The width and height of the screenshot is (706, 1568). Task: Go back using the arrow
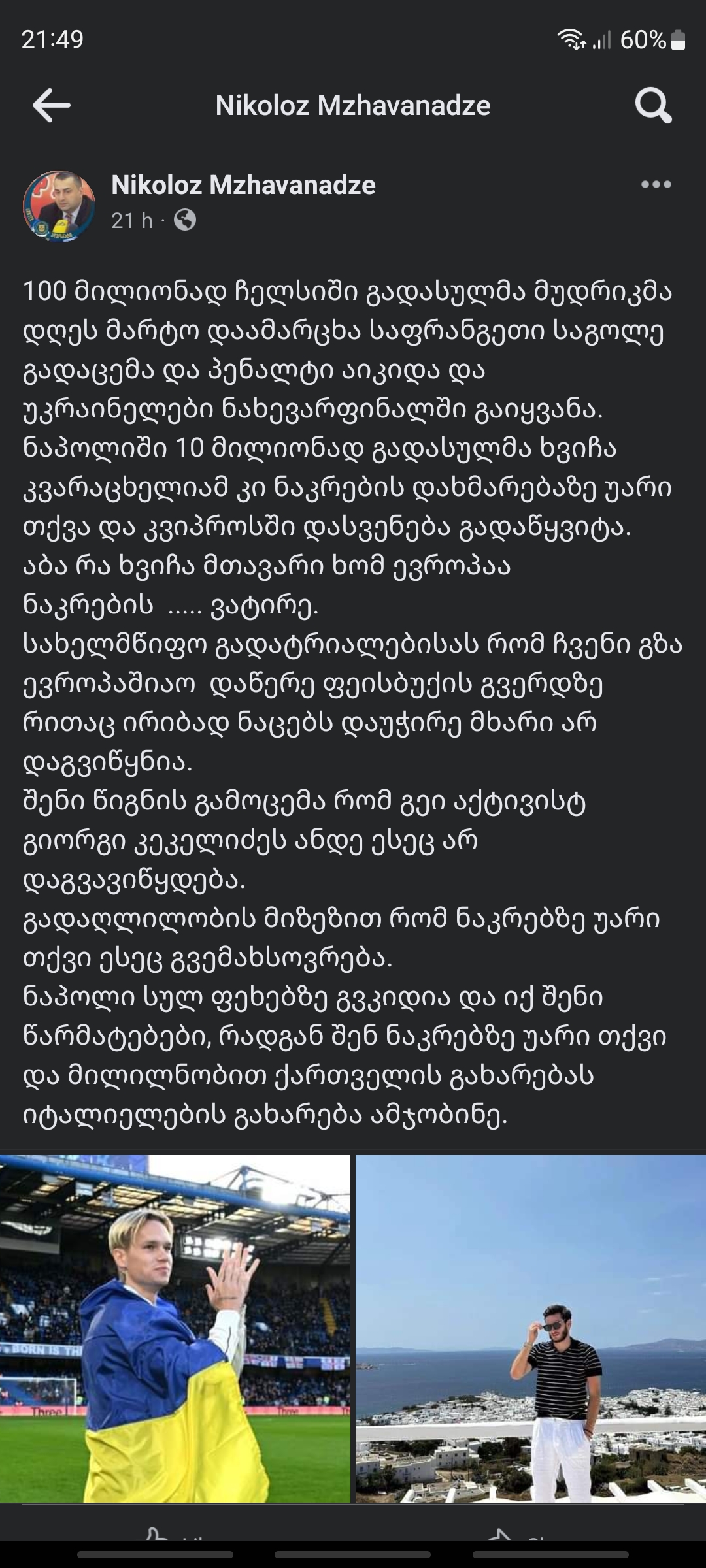[51, 105]
